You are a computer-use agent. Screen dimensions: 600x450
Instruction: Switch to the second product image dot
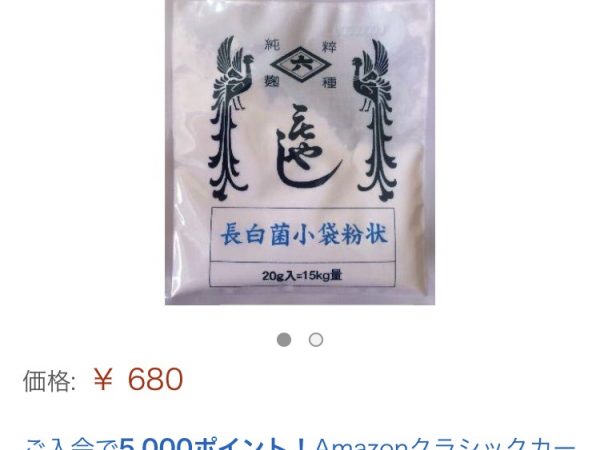click(x=316, y=340)
